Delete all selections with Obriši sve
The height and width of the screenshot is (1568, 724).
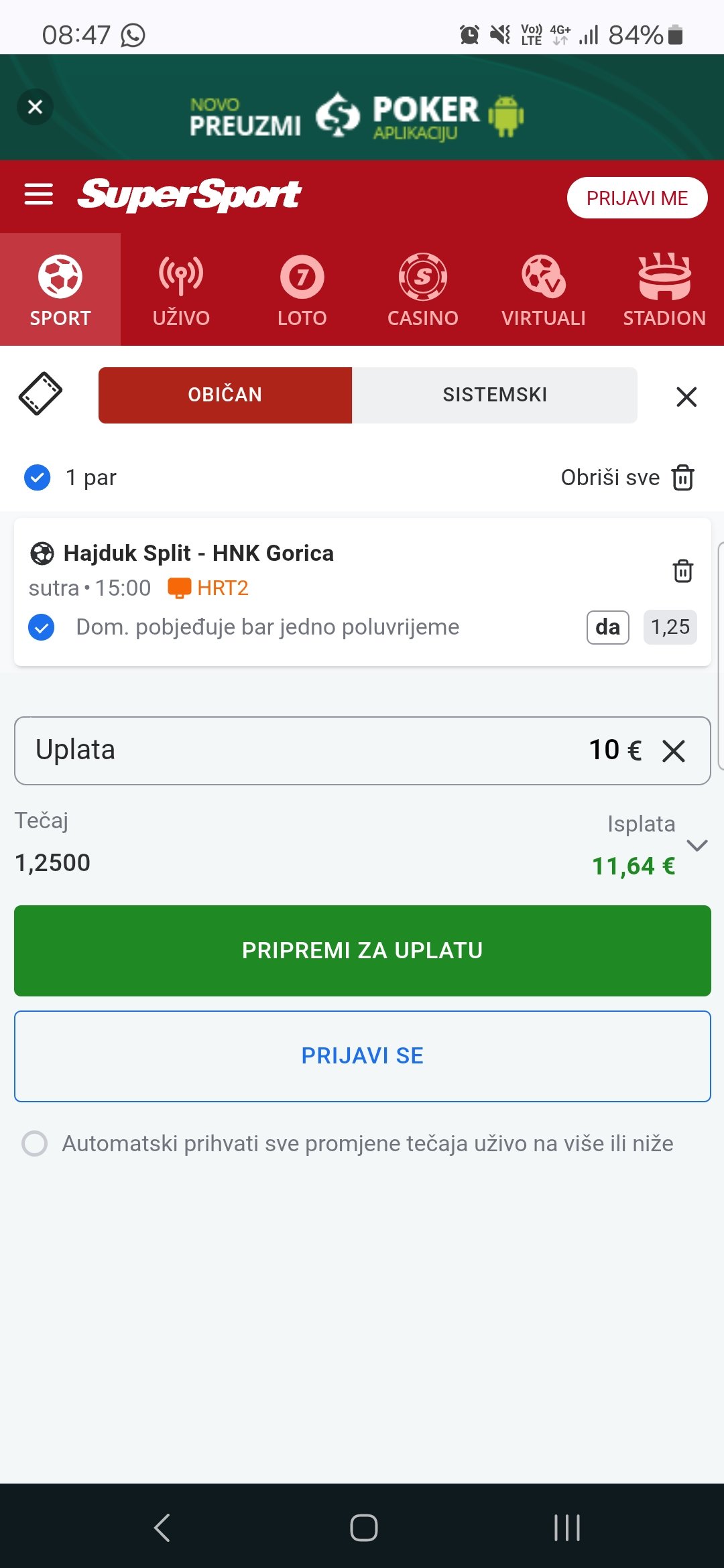[x=627, y=478]
